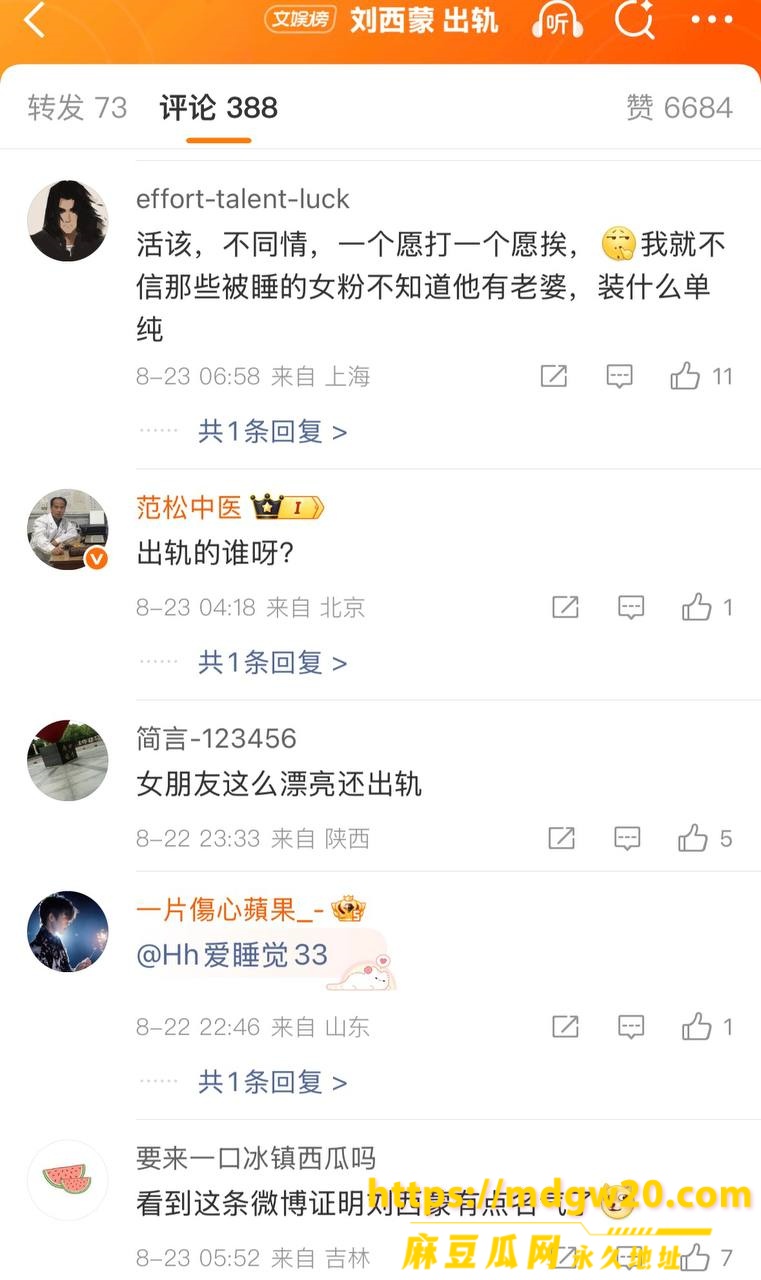Open 范松中医's profile avatar

[67, 530]
